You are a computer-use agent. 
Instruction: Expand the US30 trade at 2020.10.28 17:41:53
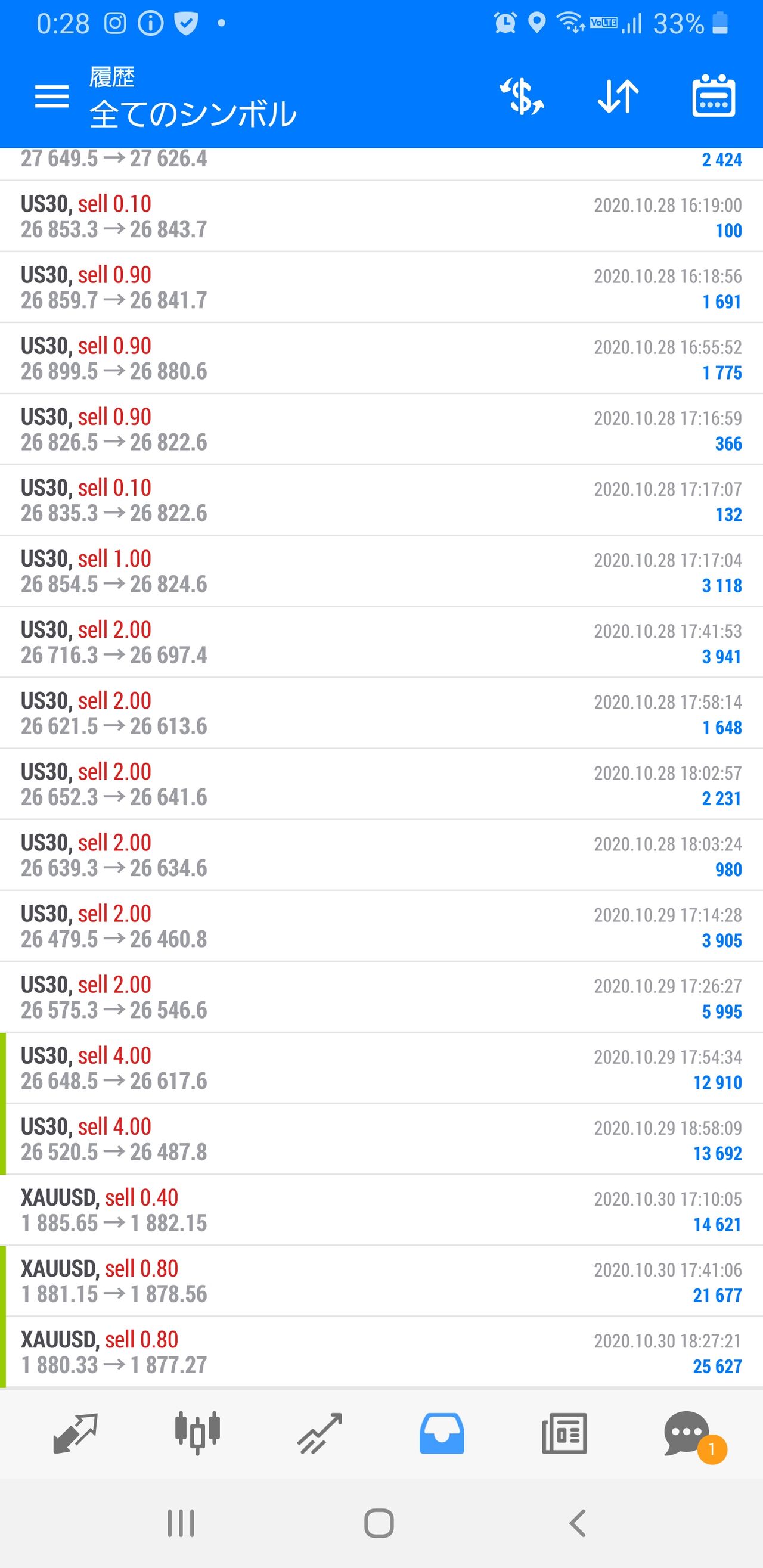[381, 642]
